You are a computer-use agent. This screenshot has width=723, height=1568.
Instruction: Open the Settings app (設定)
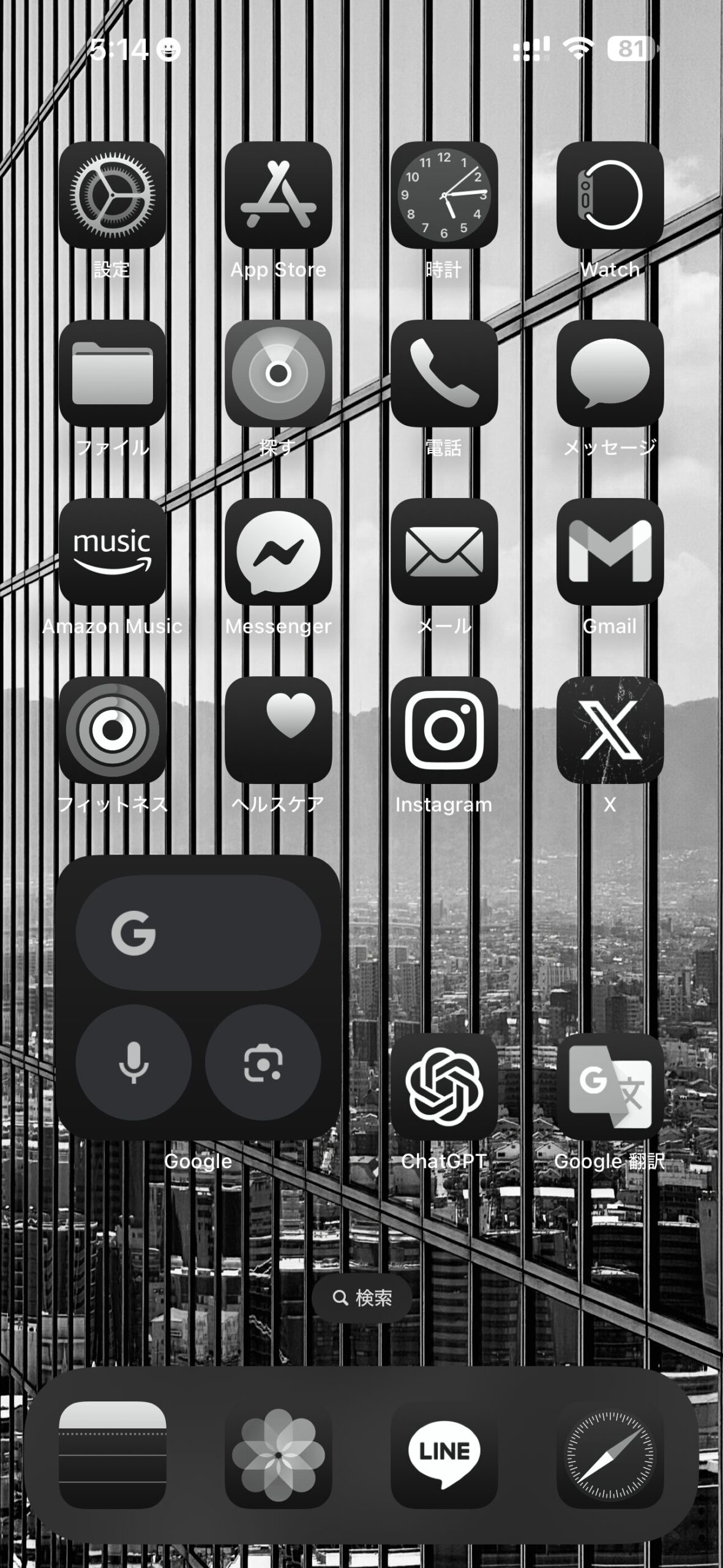pos(112,195)
